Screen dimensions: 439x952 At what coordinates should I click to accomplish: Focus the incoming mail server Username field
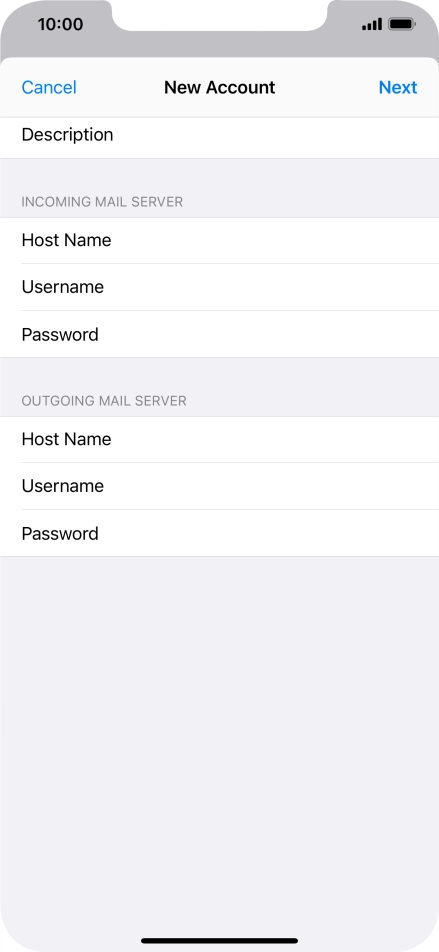(219, 287)
